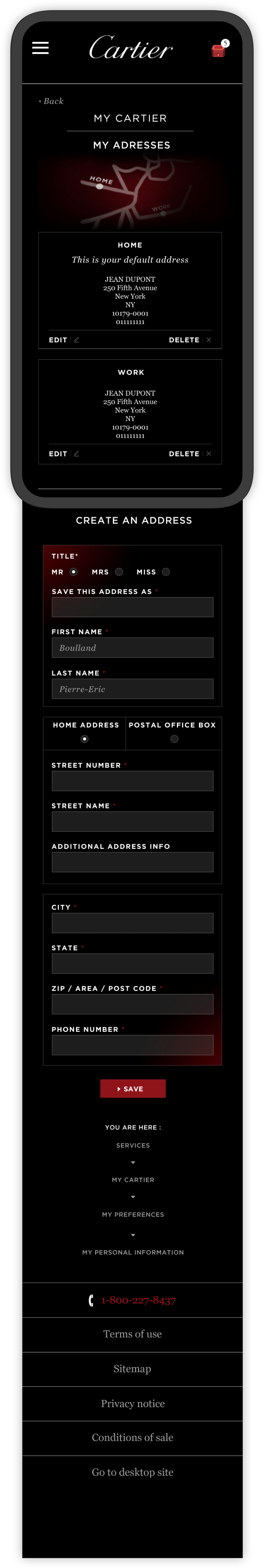Tap the Street Number field

tap(132, 781)
